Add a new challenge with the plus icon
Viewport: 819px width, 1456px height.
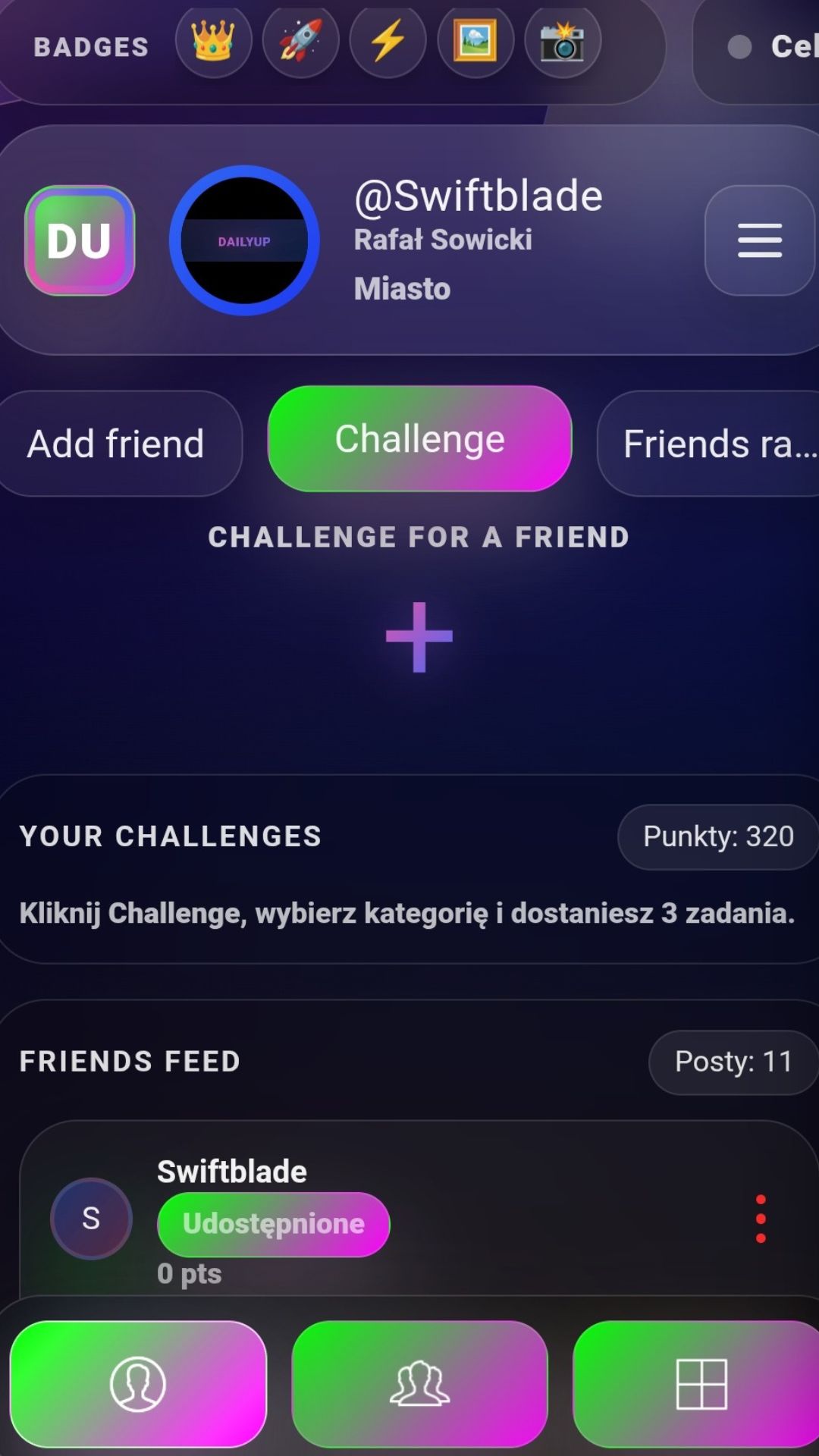pyautogui.click(x=419, y=637)
